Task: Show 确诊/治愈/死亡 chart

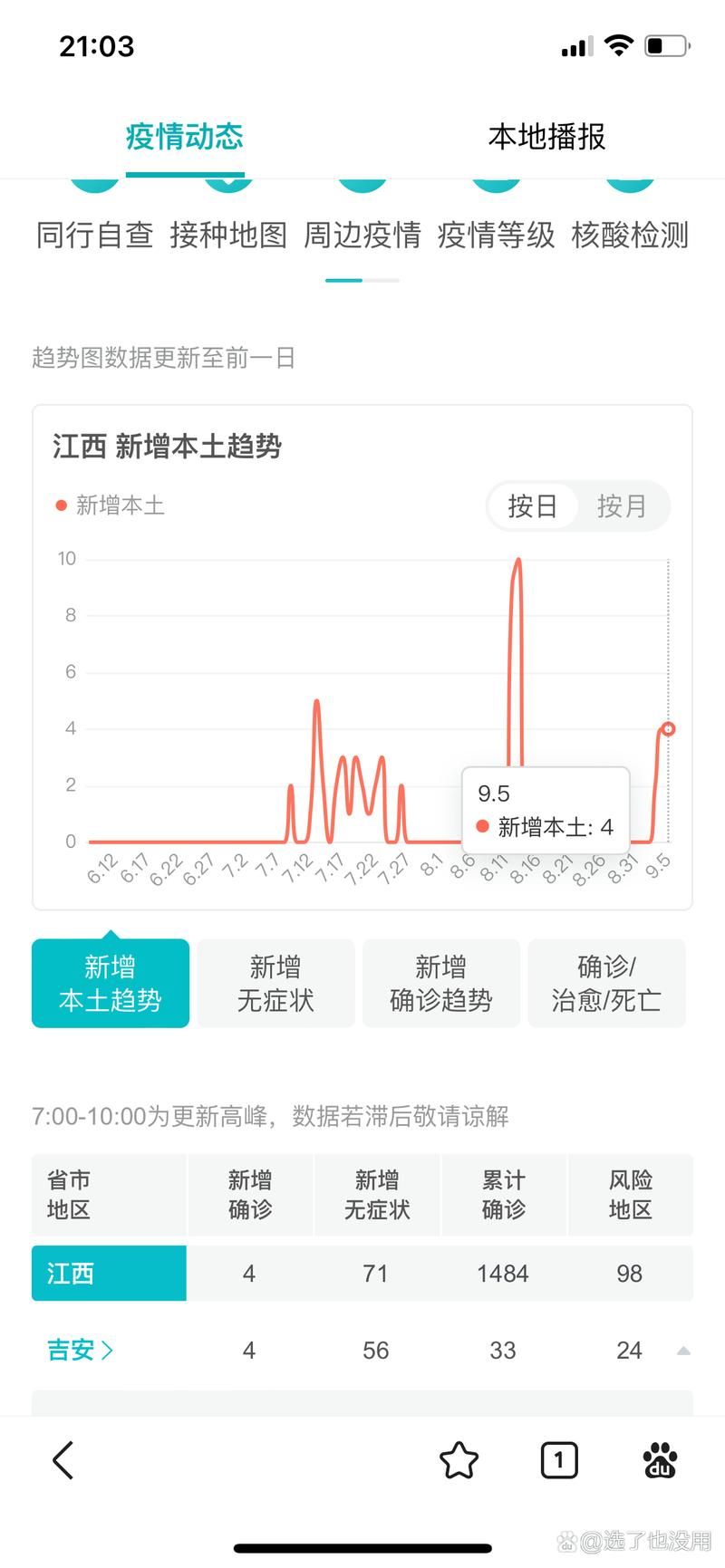Action: pos(606,984)
